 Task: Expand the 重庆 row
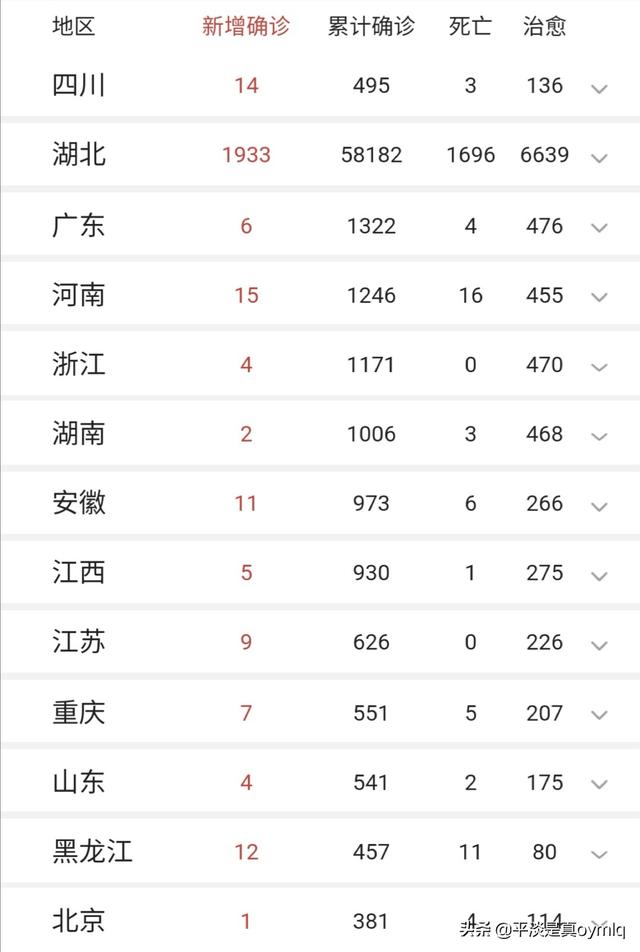tap(599, 715)
